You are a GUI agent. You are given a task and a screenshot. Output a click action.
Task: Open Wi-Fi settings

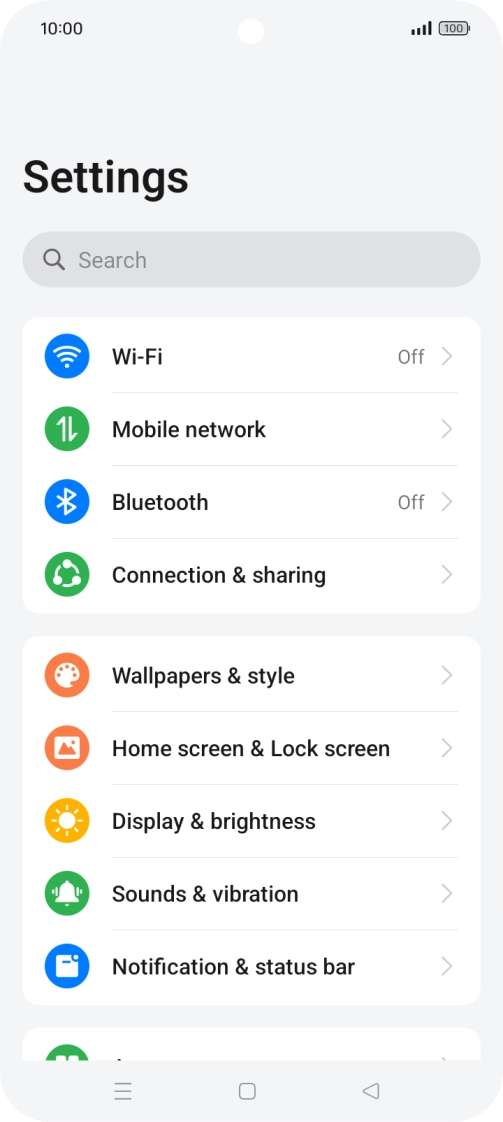(x=251, y=356)
